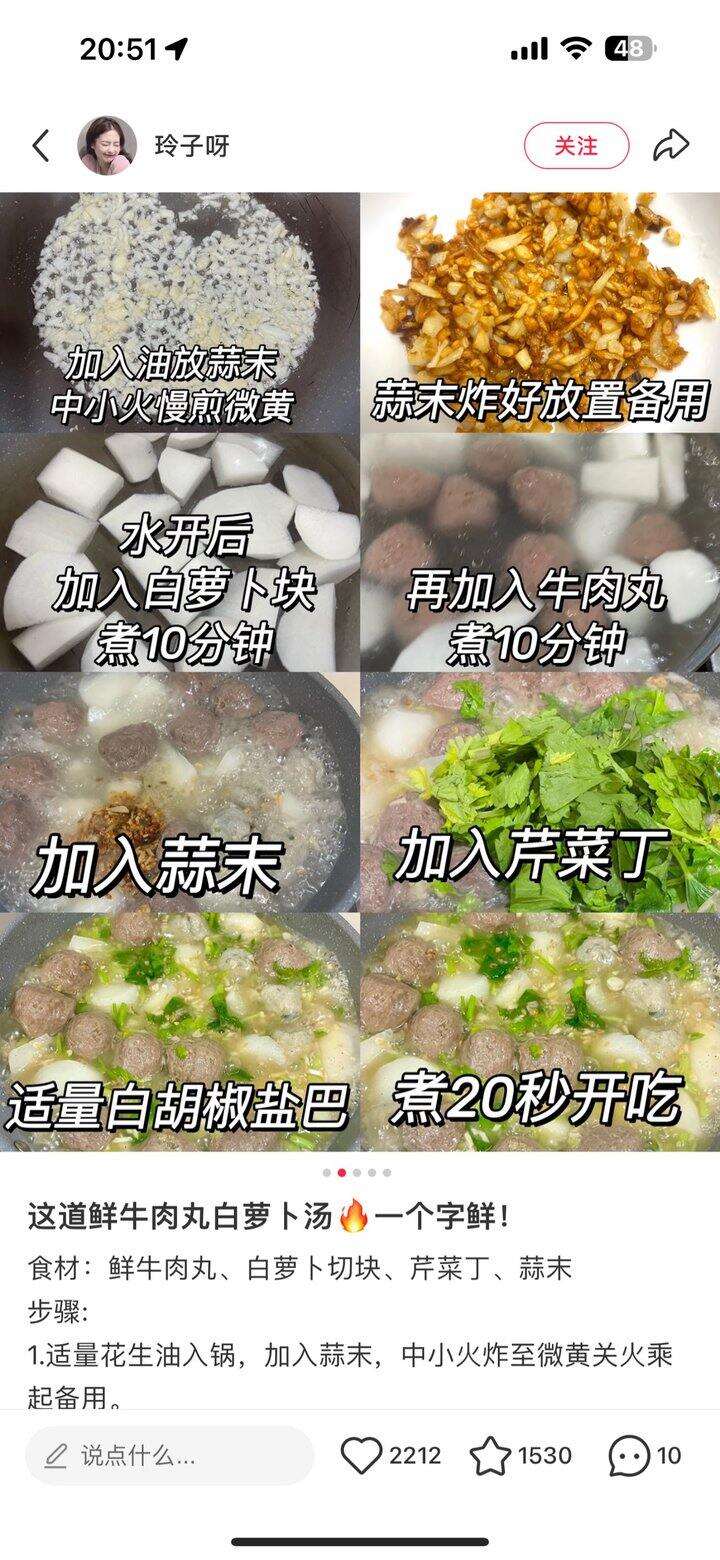This screenshot has width=720, height=1560.
Task: Open 玲子呀's profile avatar
Action: coord(107,146)
